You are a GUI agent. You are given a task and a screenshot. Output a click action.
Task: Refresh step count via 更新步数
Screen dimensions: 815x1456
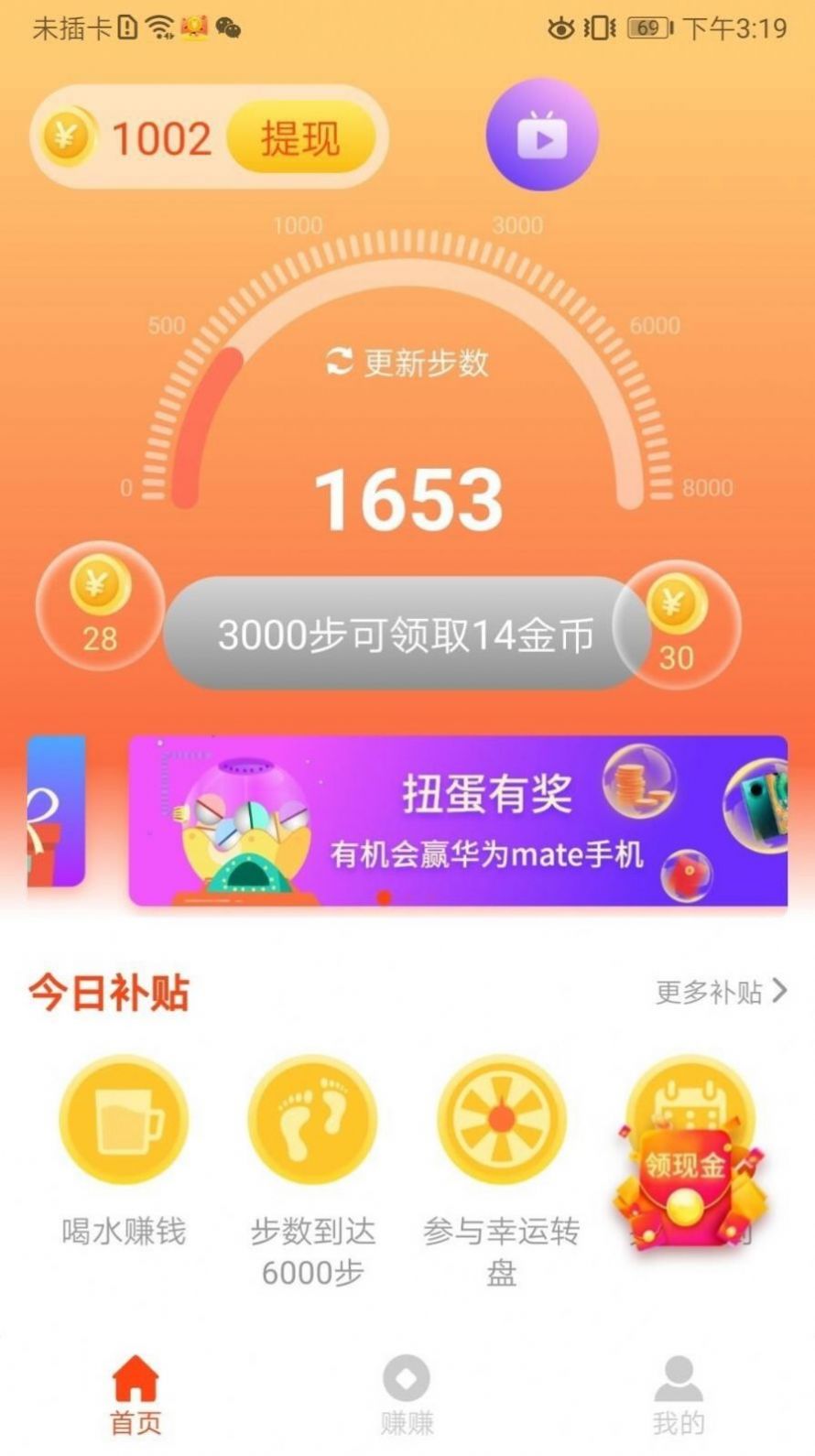(407, 363)
